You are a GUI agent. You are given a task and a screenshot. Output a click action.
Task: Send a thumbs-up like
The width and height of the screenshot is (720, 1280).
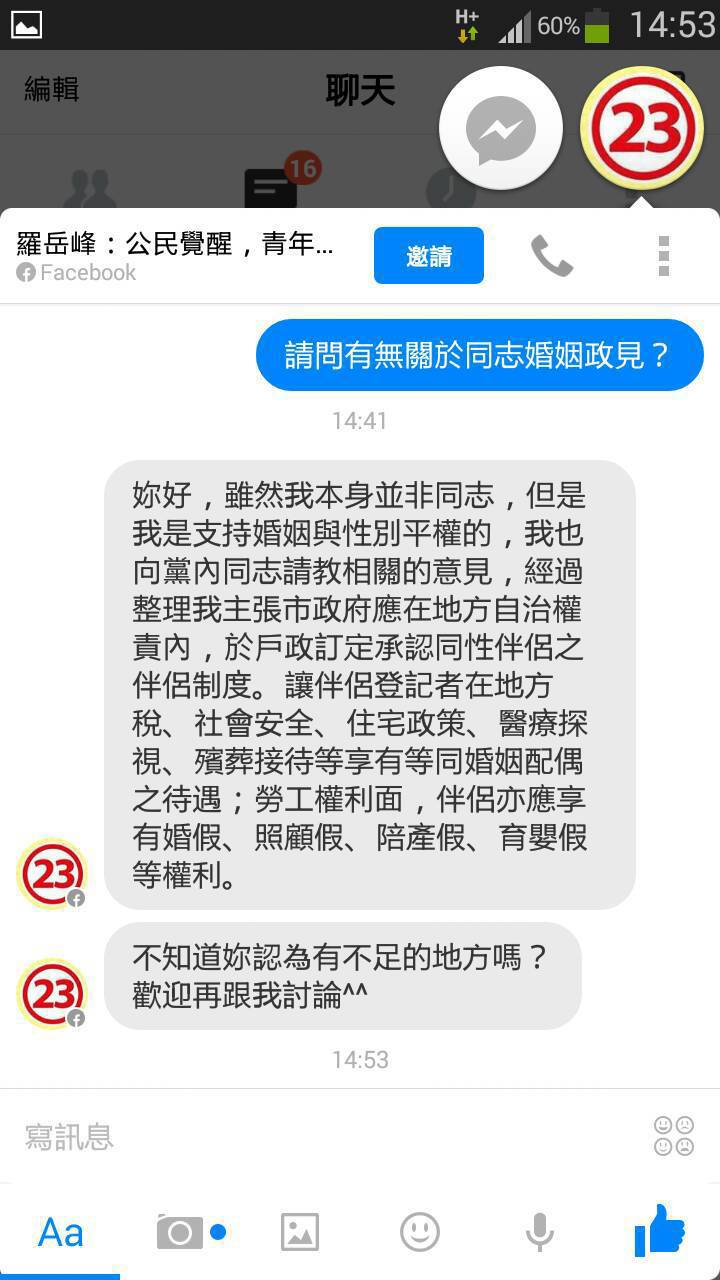coord(660,1230)
